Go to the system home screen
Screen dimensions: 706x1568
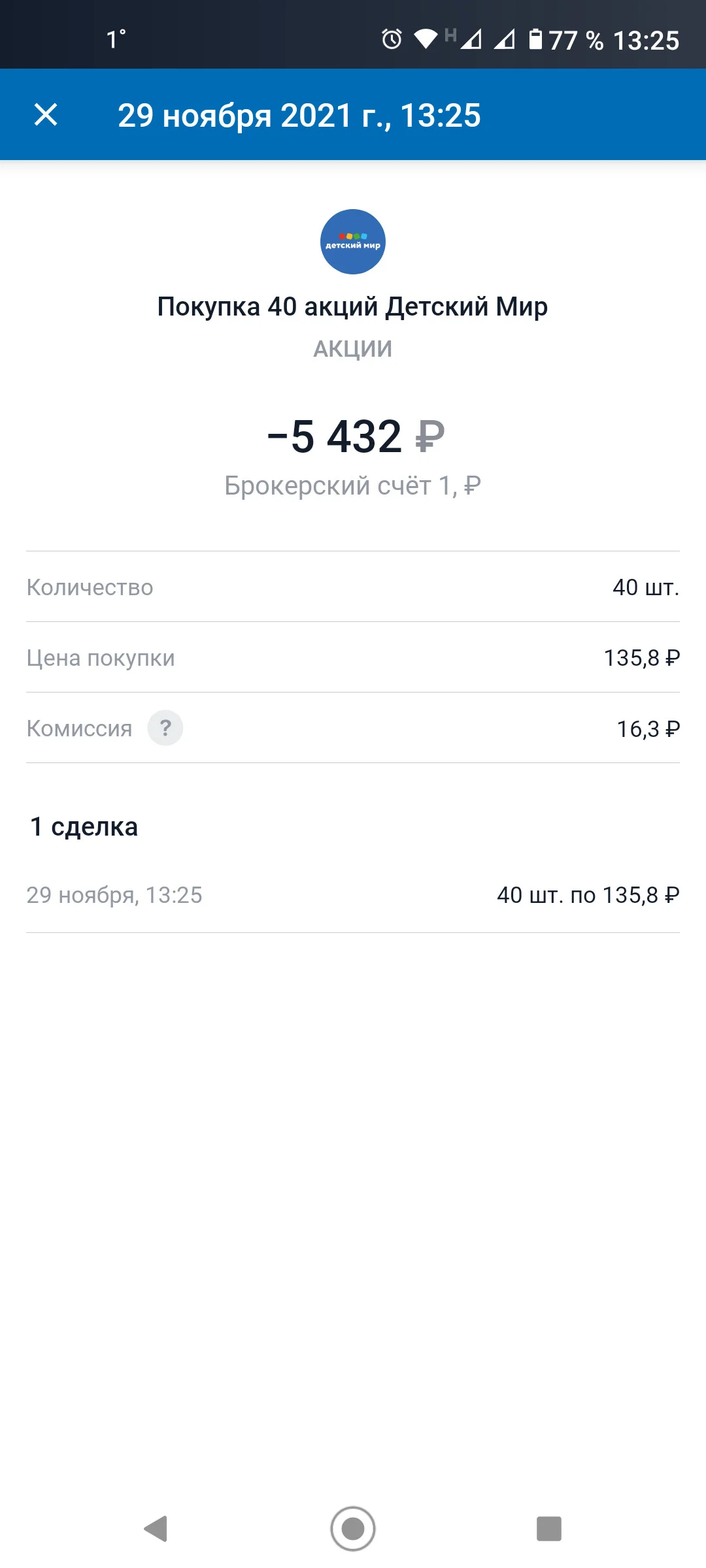tap(353, 1529)
